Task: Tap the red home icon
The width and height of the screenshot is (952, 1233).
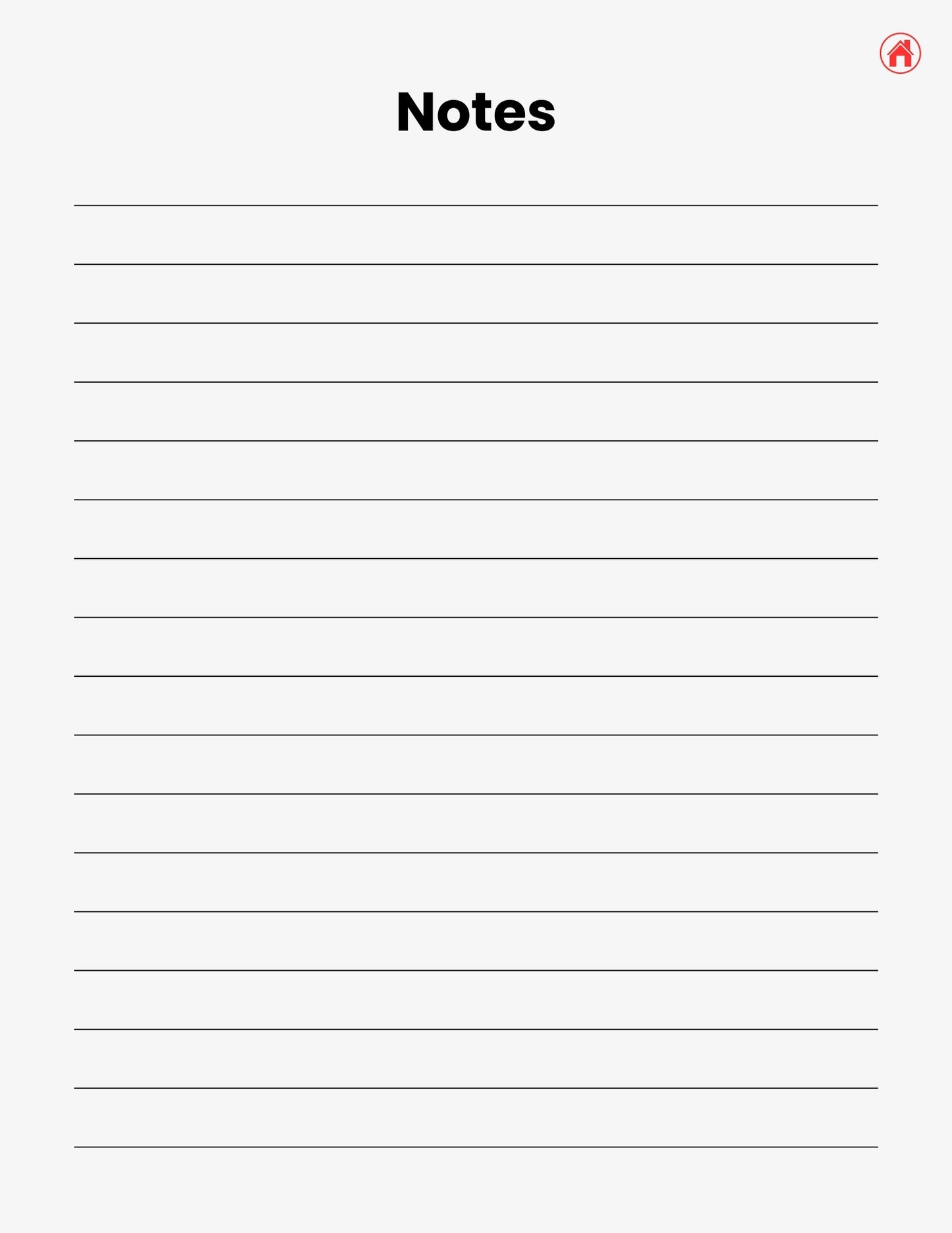Action: (900, 53)
